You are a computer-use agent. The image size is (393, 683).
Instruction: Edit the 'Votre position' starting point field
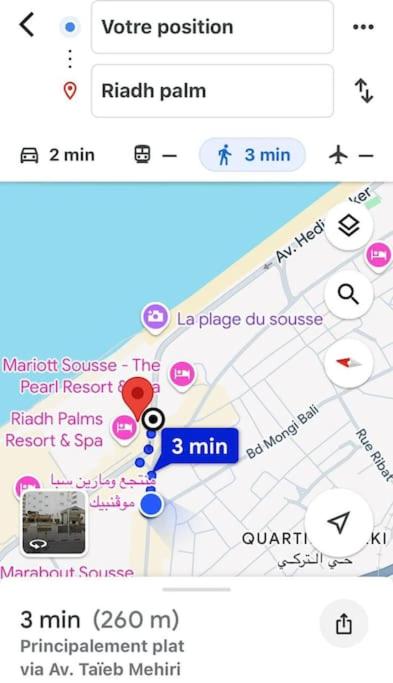212,27
